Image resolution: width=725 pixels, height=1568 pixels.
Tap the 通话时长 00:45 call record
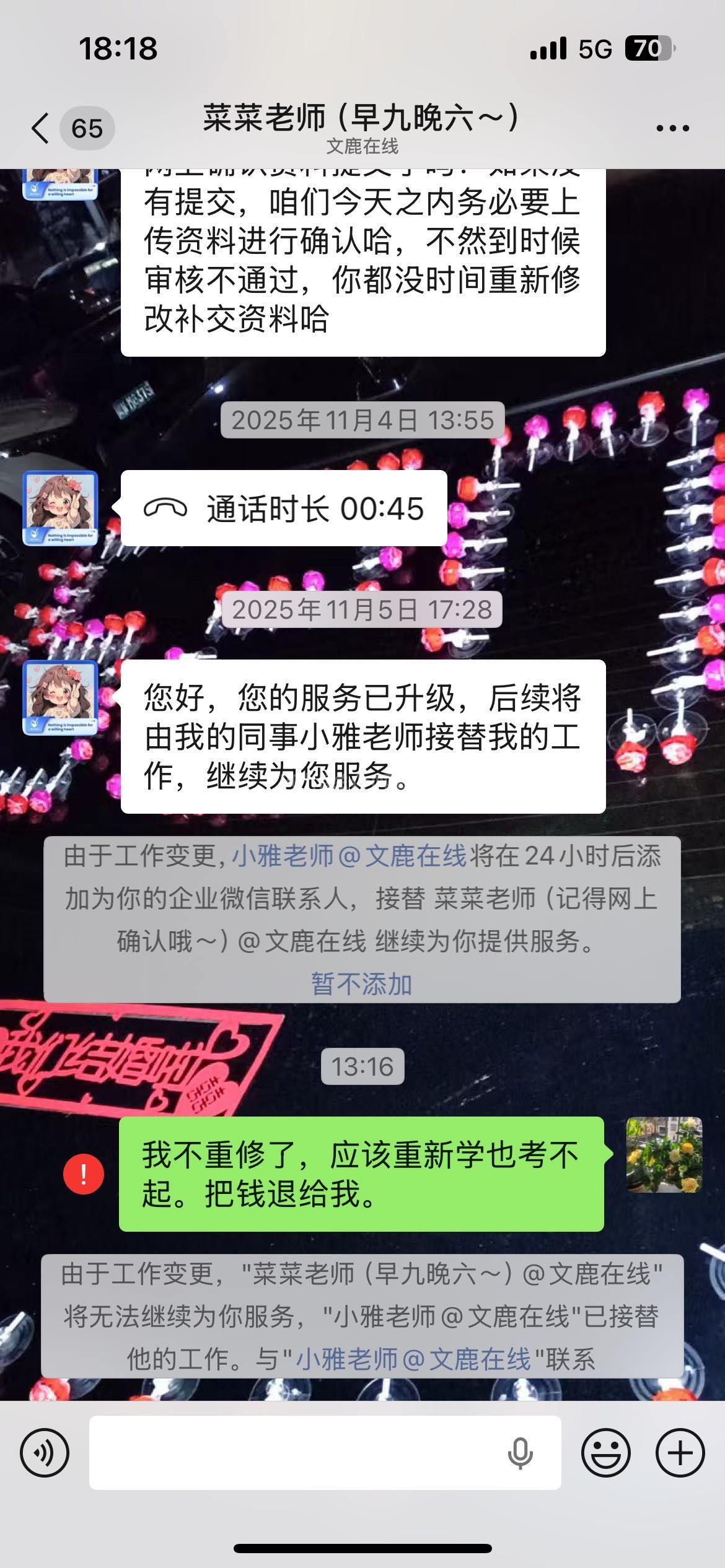[284, 508]
